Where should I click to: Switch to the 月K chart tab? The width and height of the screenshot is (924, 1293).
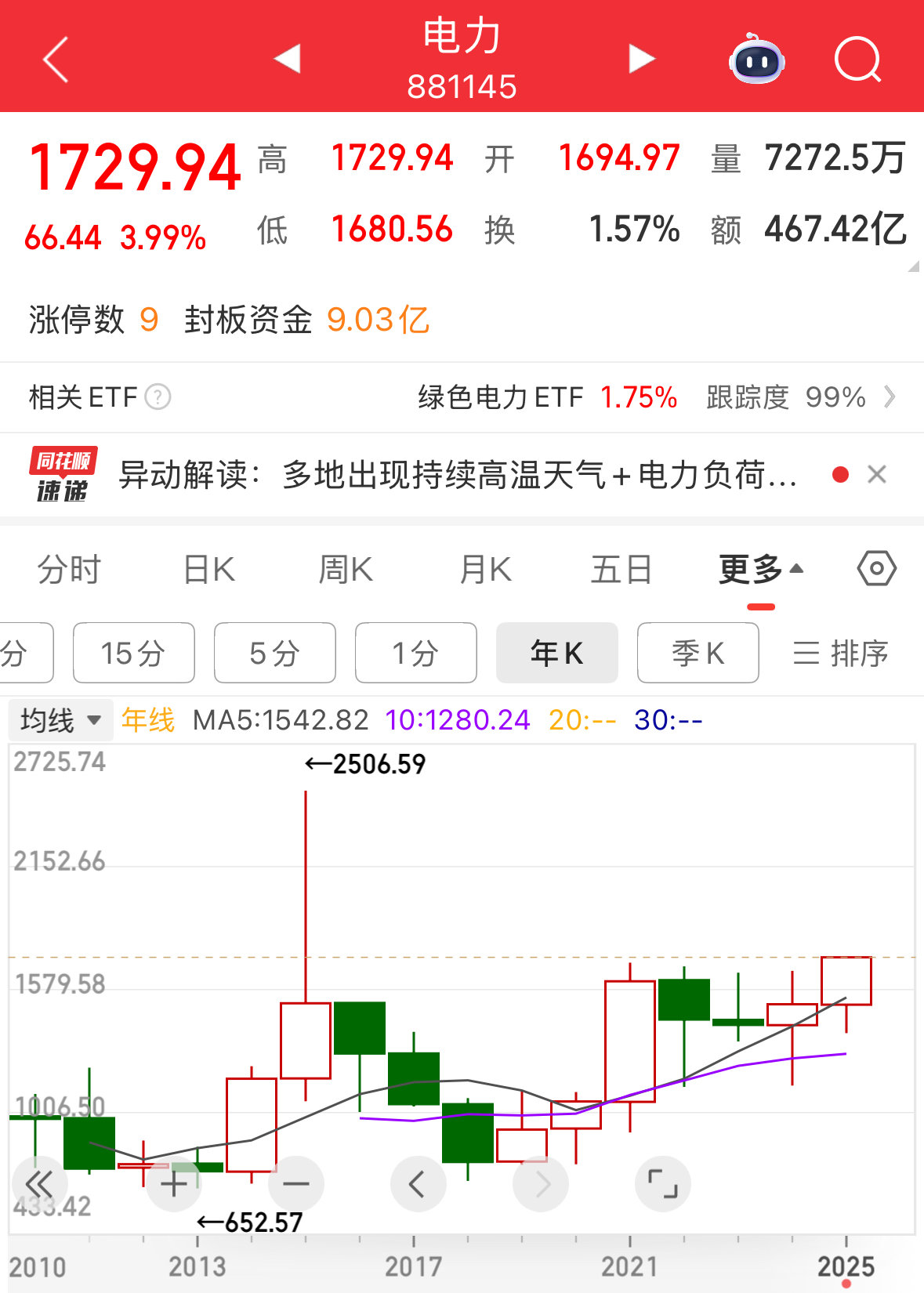point(485,570)
